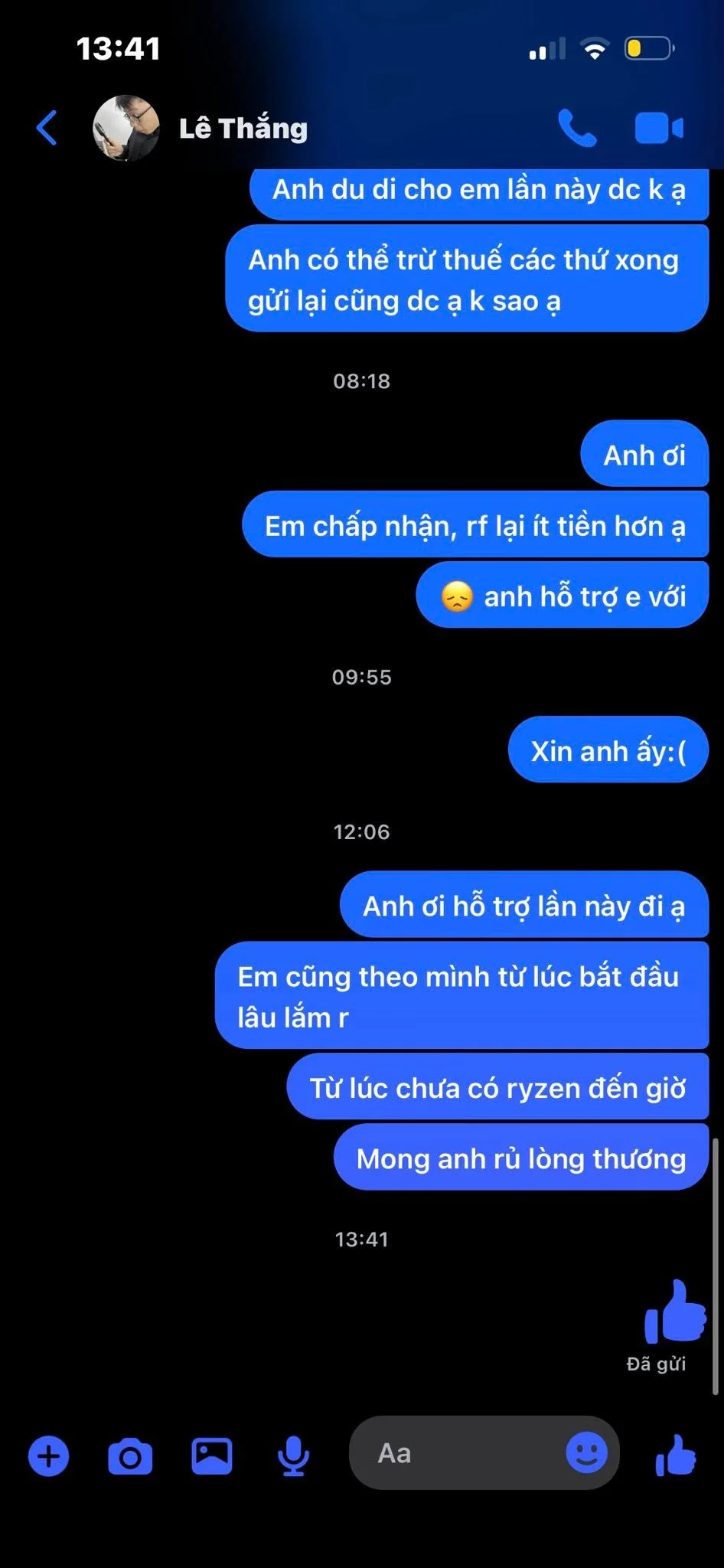
Task: Open the camera to take a photo
Action: (x=130, y=1455)
